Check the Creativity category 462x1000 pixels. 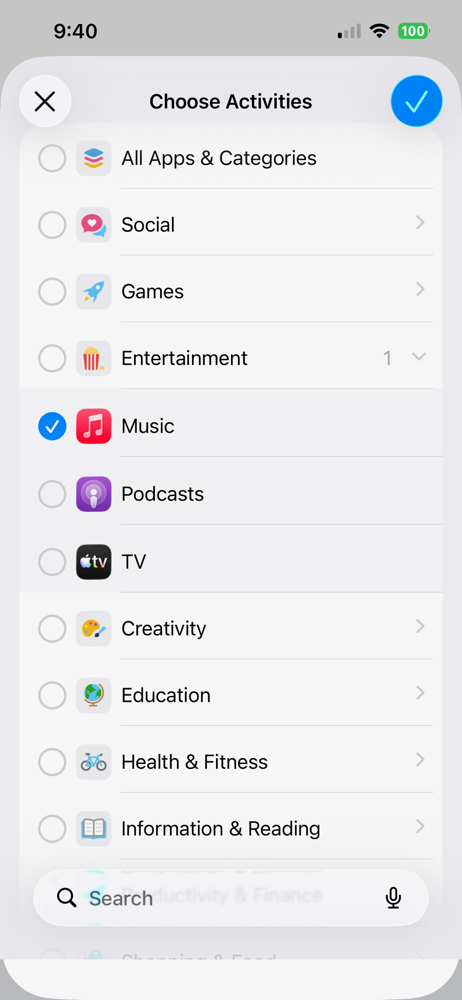click(52, 629)
